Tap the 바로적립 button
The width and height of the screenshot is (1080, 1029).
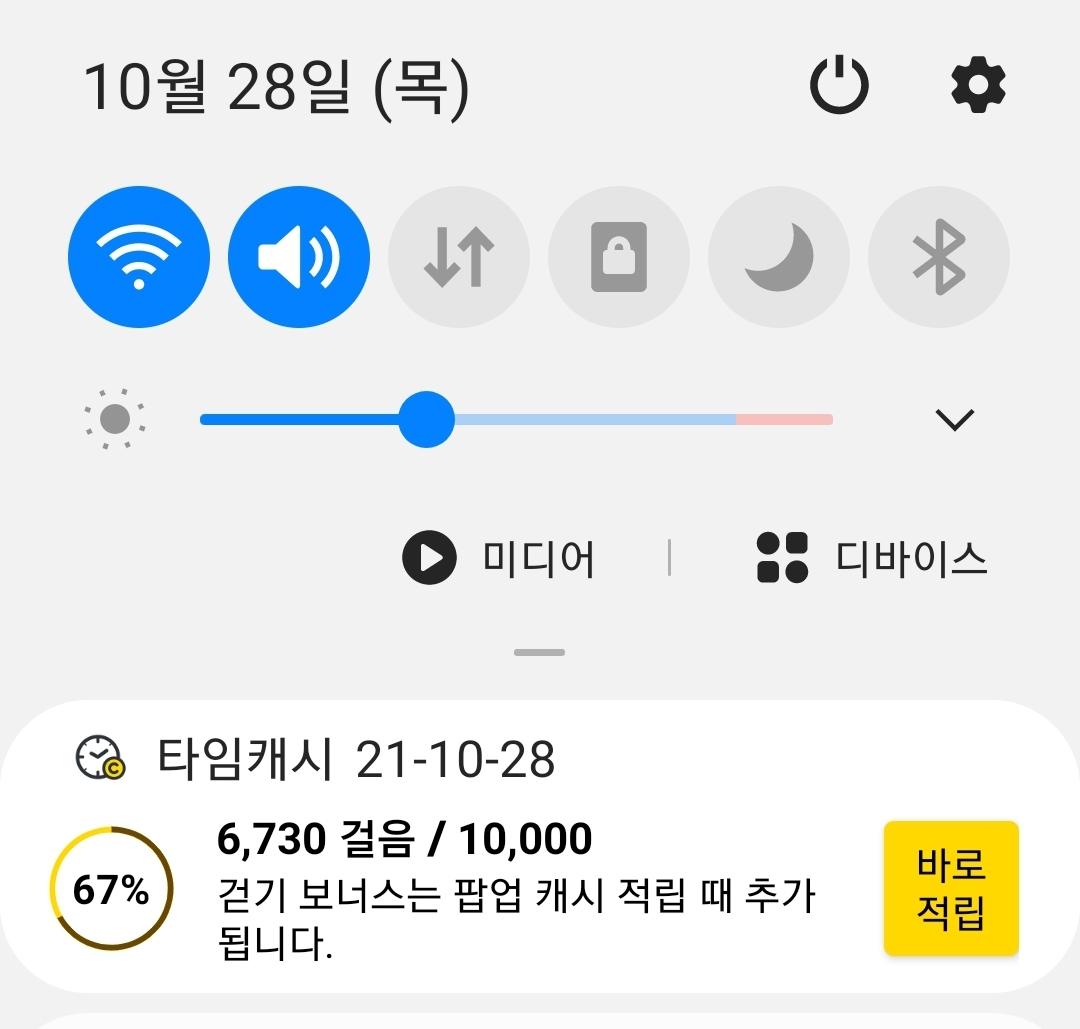point(951,888)
